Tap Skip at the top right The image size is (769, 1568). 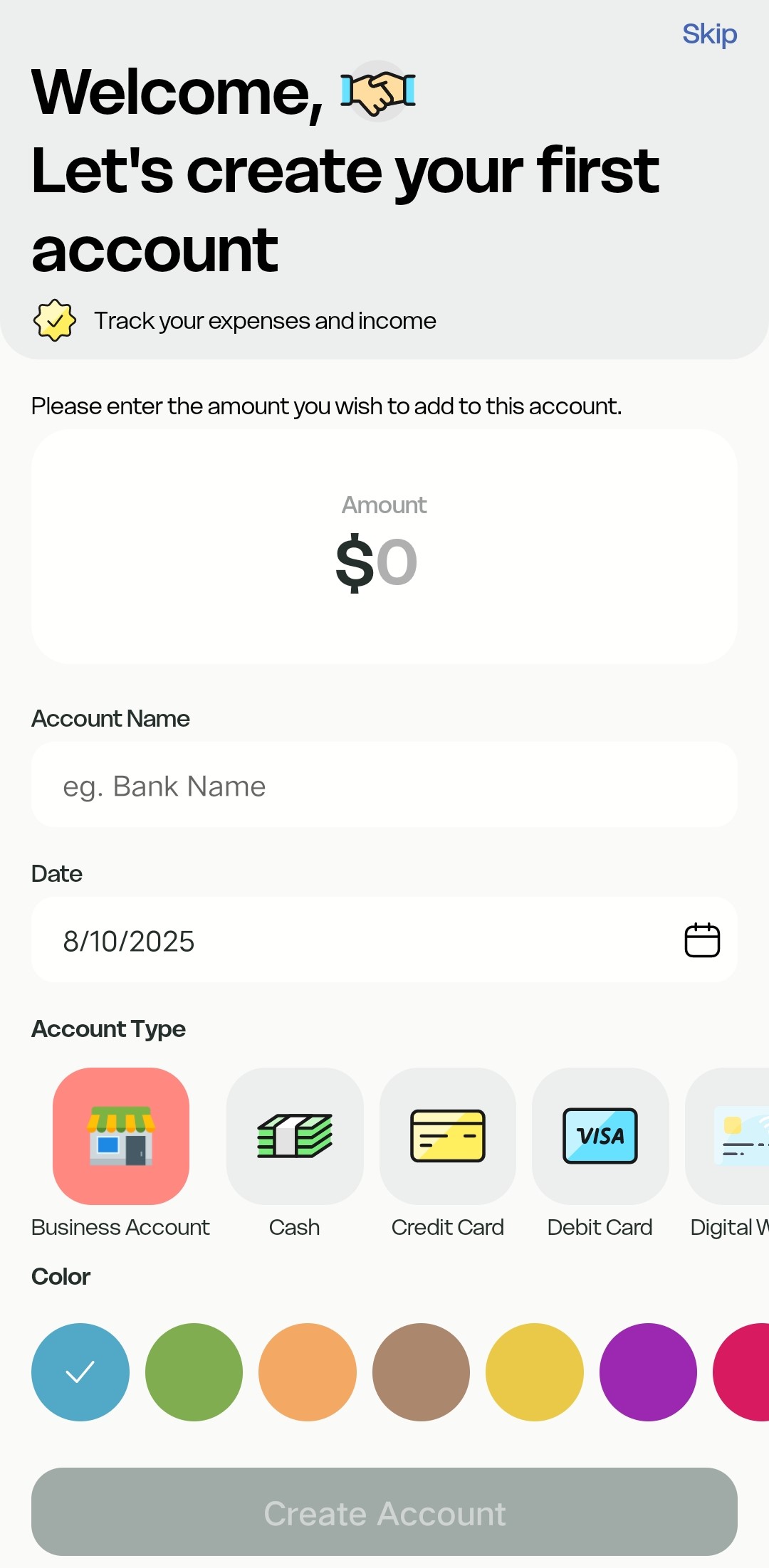click(709, 33)
